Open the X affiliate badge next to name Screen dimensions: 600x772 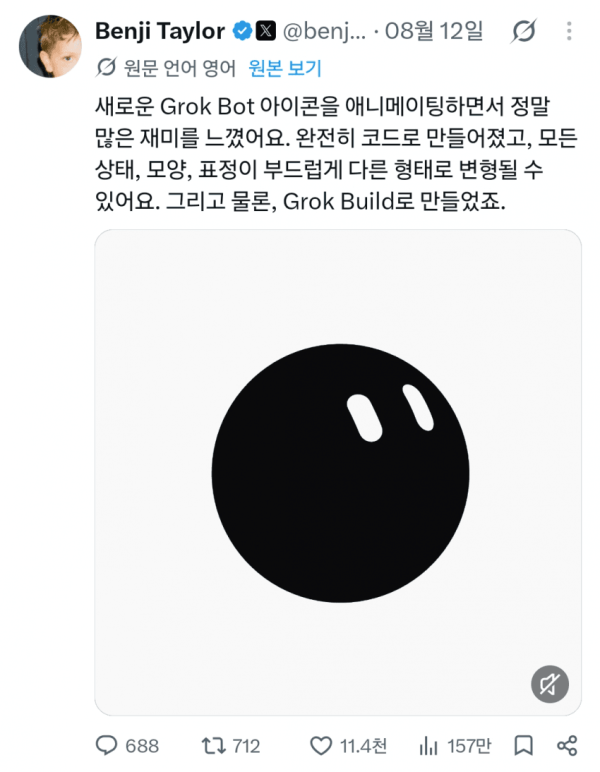coord(266,31)
